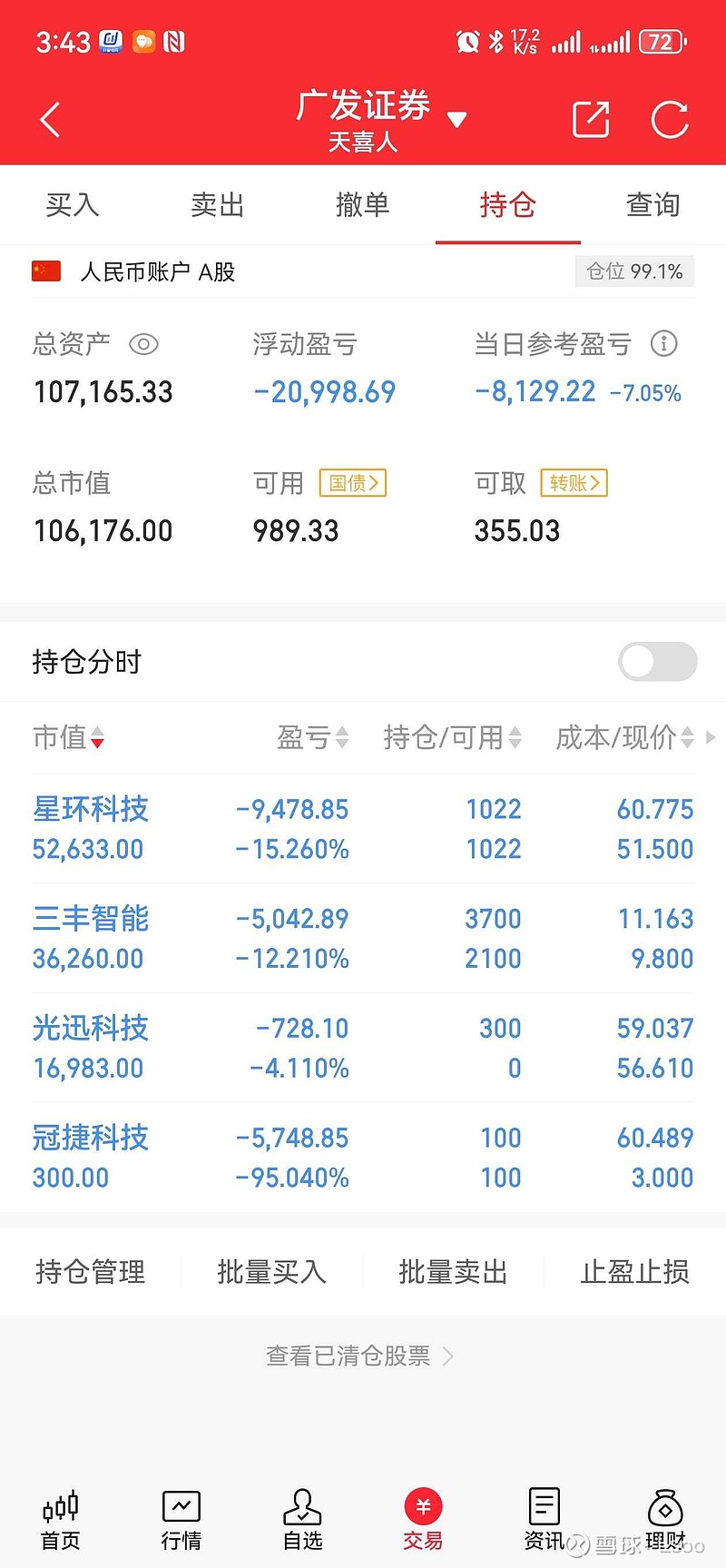Switch to the 撤单 tab

click(x=362, y=205)
